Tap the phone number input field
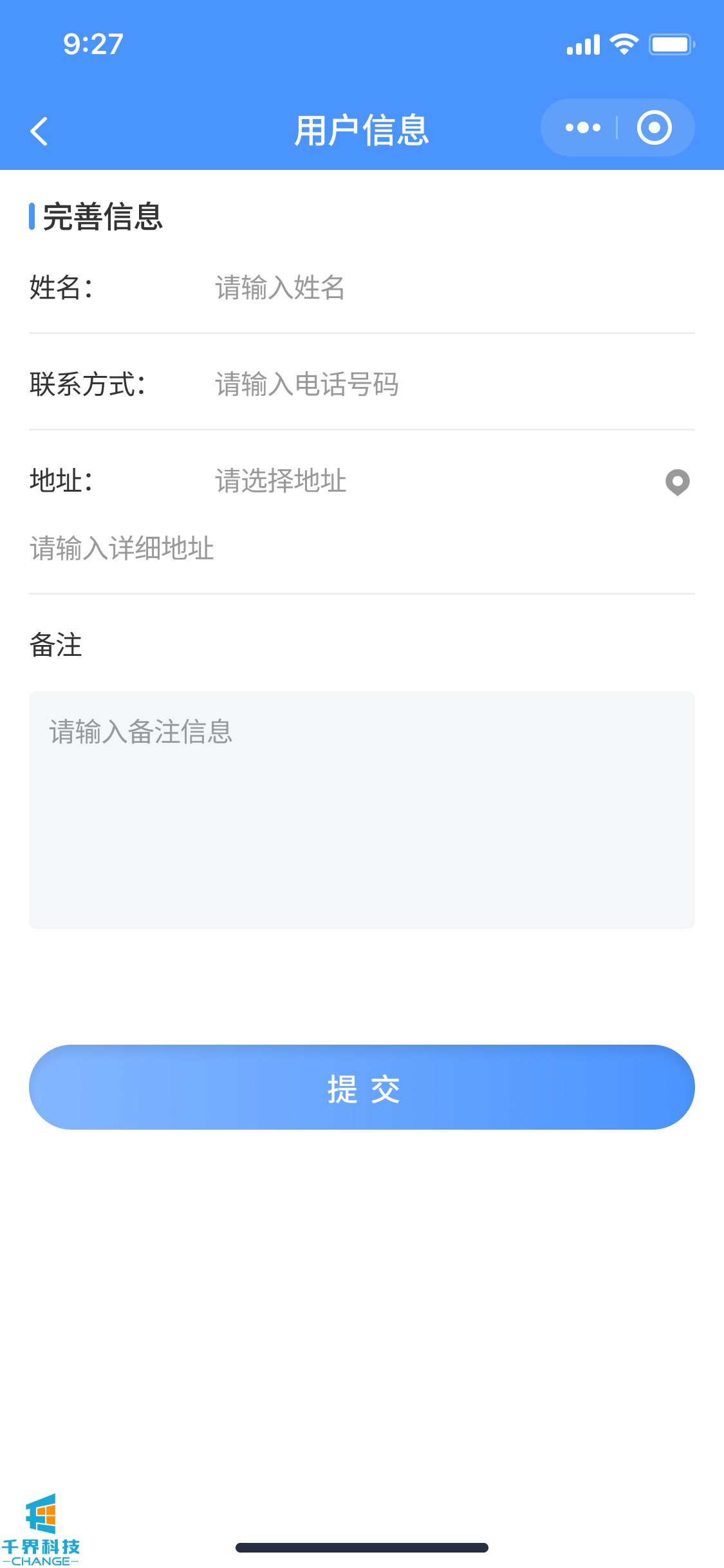The height and width of the screenshot is (1568, 724). [x=450, y=384]
